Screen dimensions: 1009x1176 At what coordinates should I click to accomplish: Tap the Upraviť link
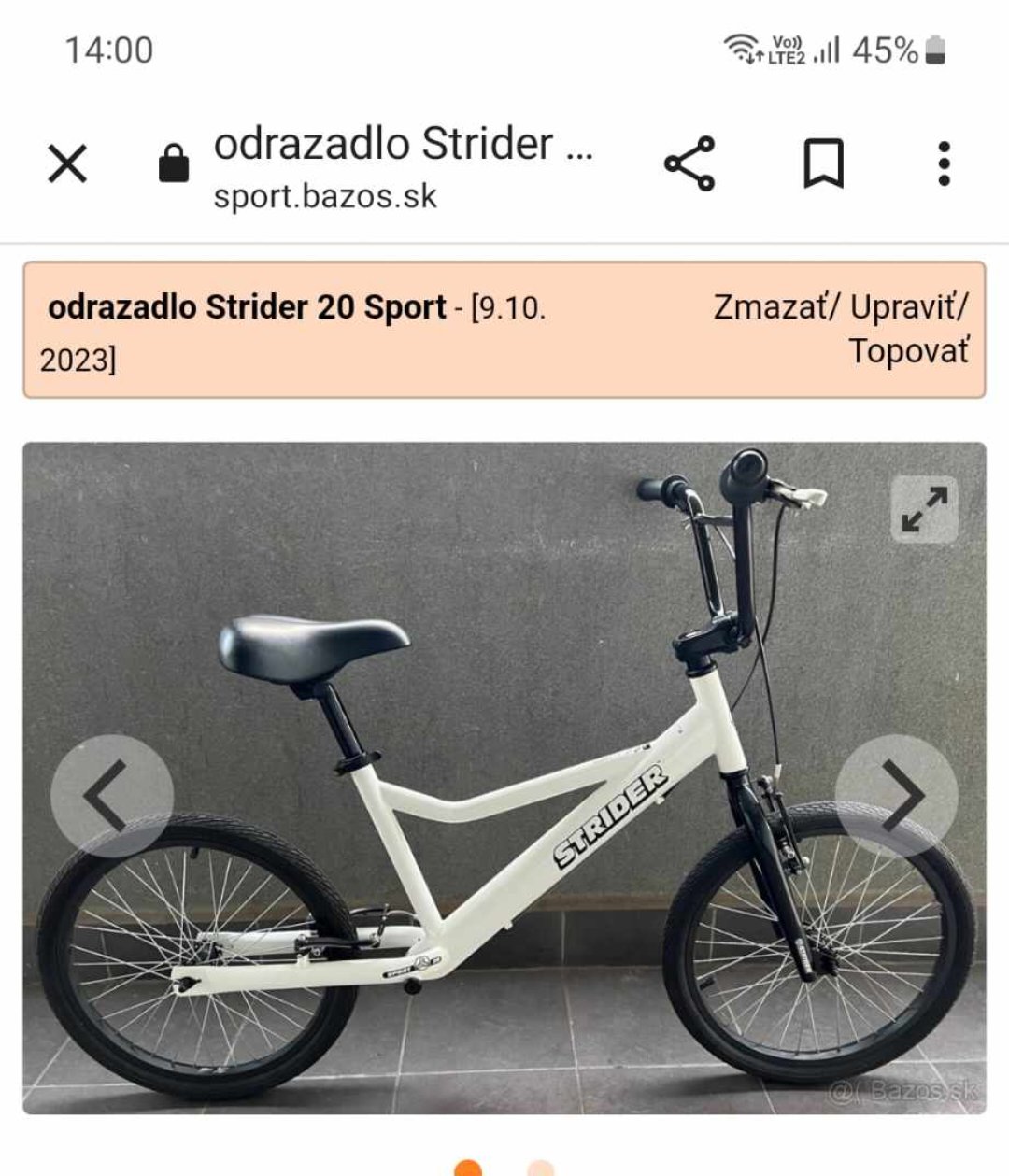pos(908,306)
